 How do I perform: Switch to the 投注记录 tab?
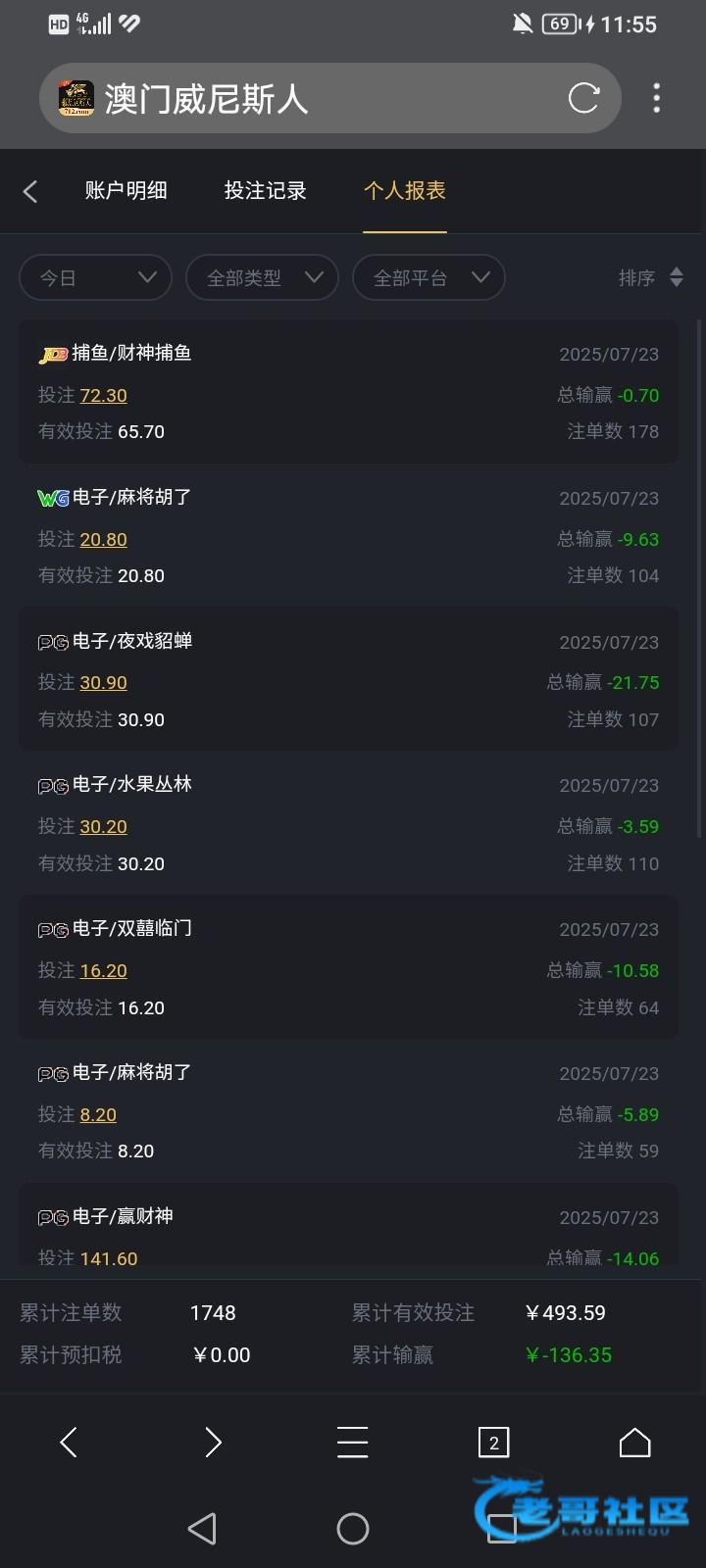[x=265, y=191]
